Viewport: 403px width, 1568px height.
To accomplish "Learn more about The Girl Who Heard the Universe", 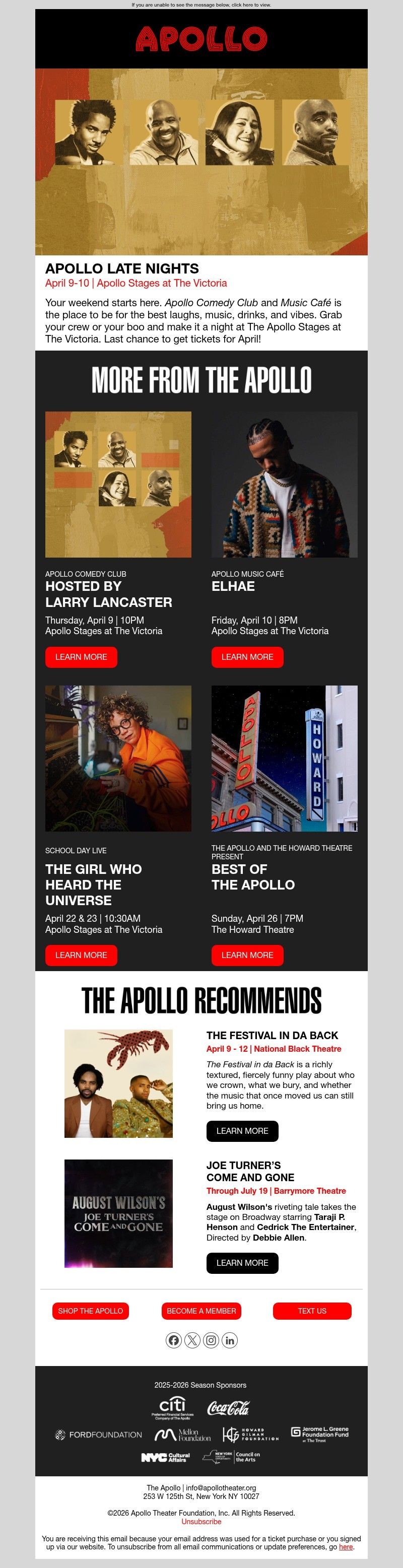I will [x=81, y=955].
